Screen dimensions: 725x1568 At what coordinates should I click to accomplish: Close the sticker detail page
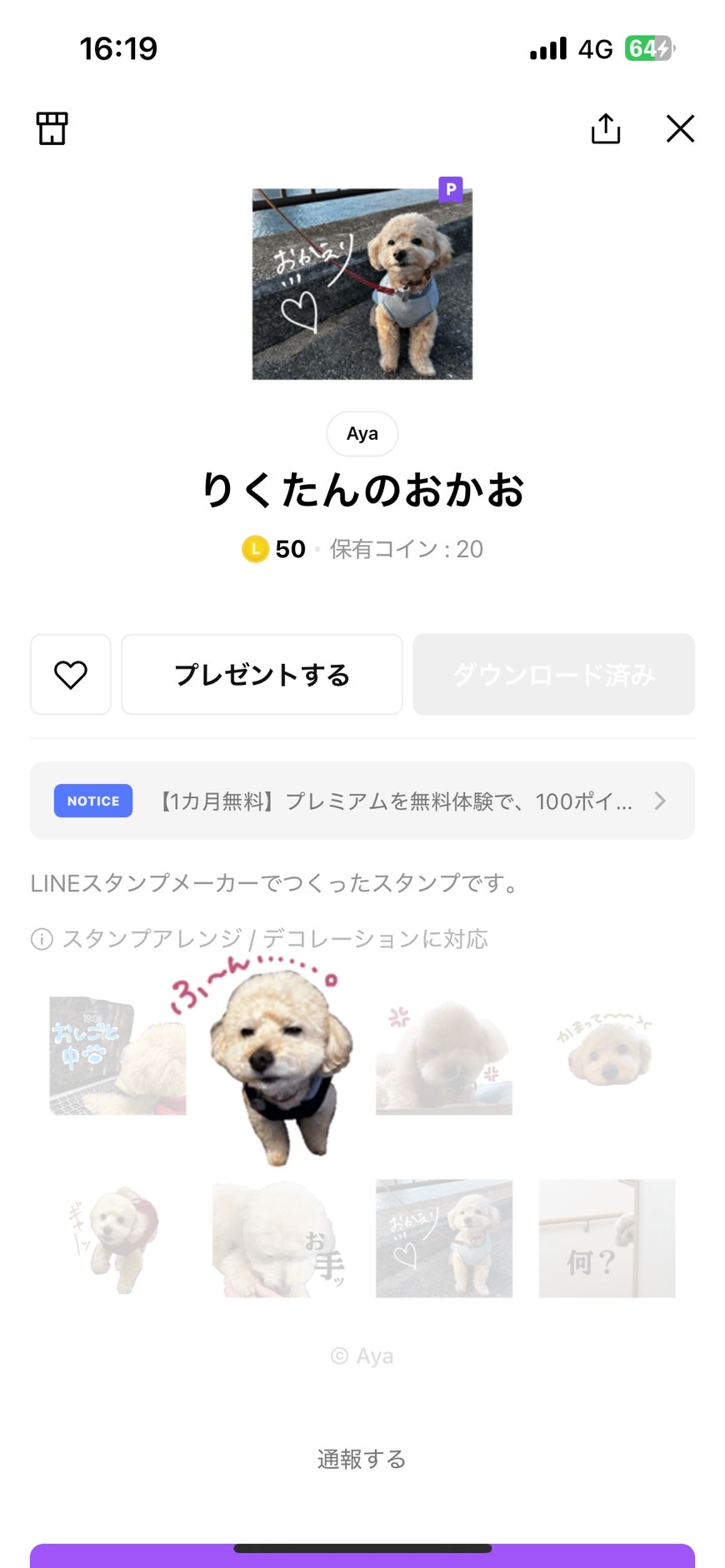680,129
